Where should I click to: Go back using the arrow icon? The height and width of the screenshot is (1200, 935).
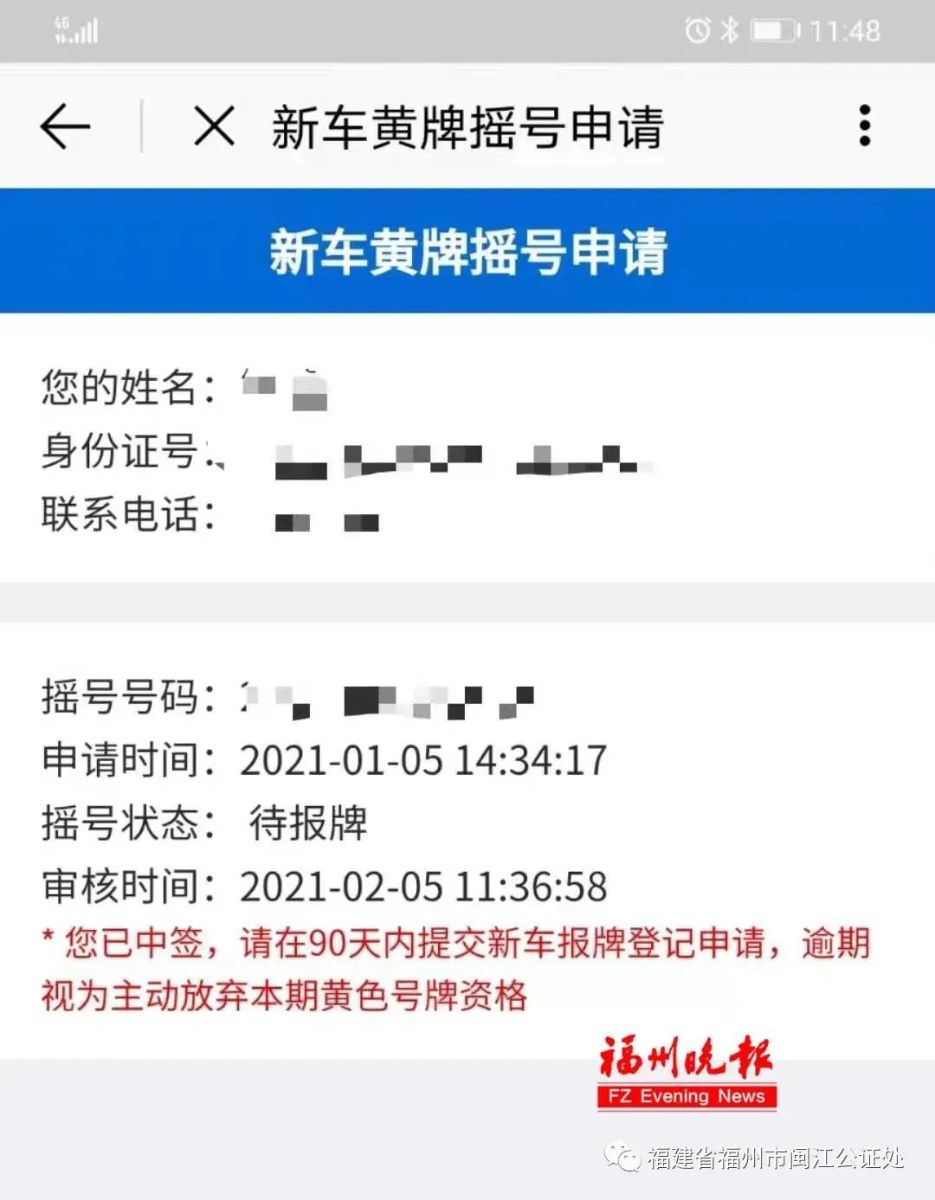pyautogui.click(x=65, y=127)
